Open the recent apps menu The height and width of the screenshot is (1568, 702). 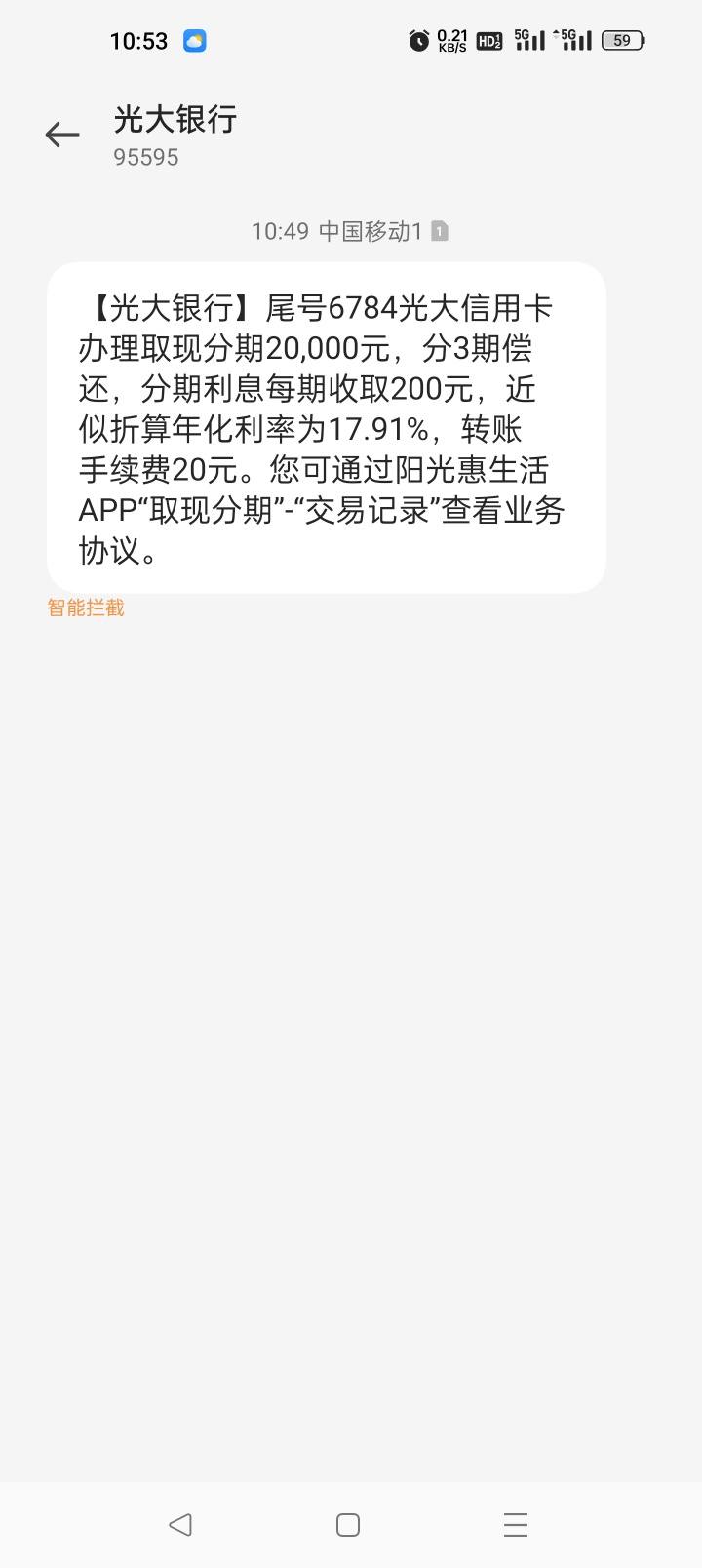[x=516, y=1525]
